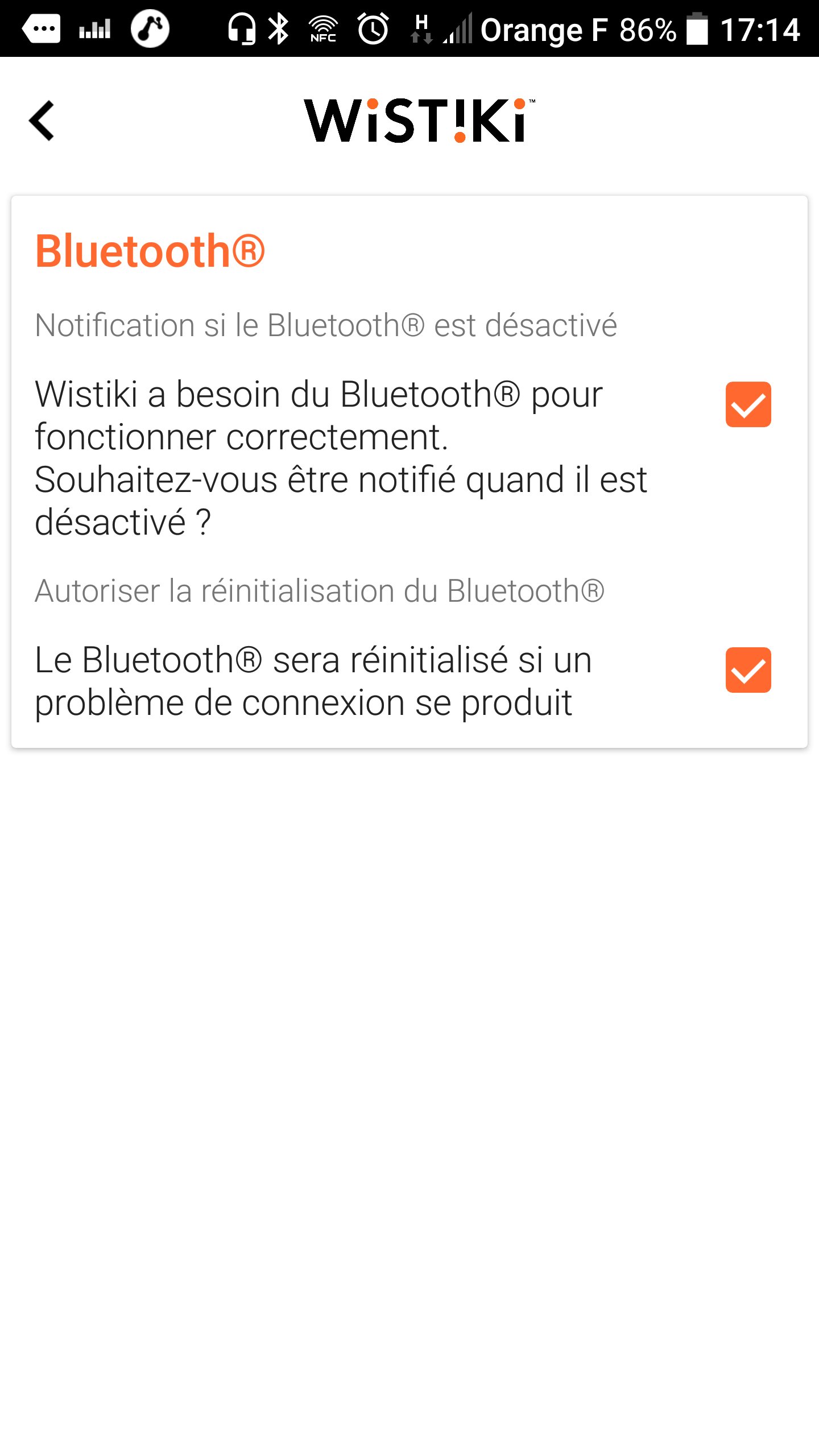Image resolution: width=819 pixels, height=1456 pixels.
Task: Tap the battery indicator icon
Action: 697,30
